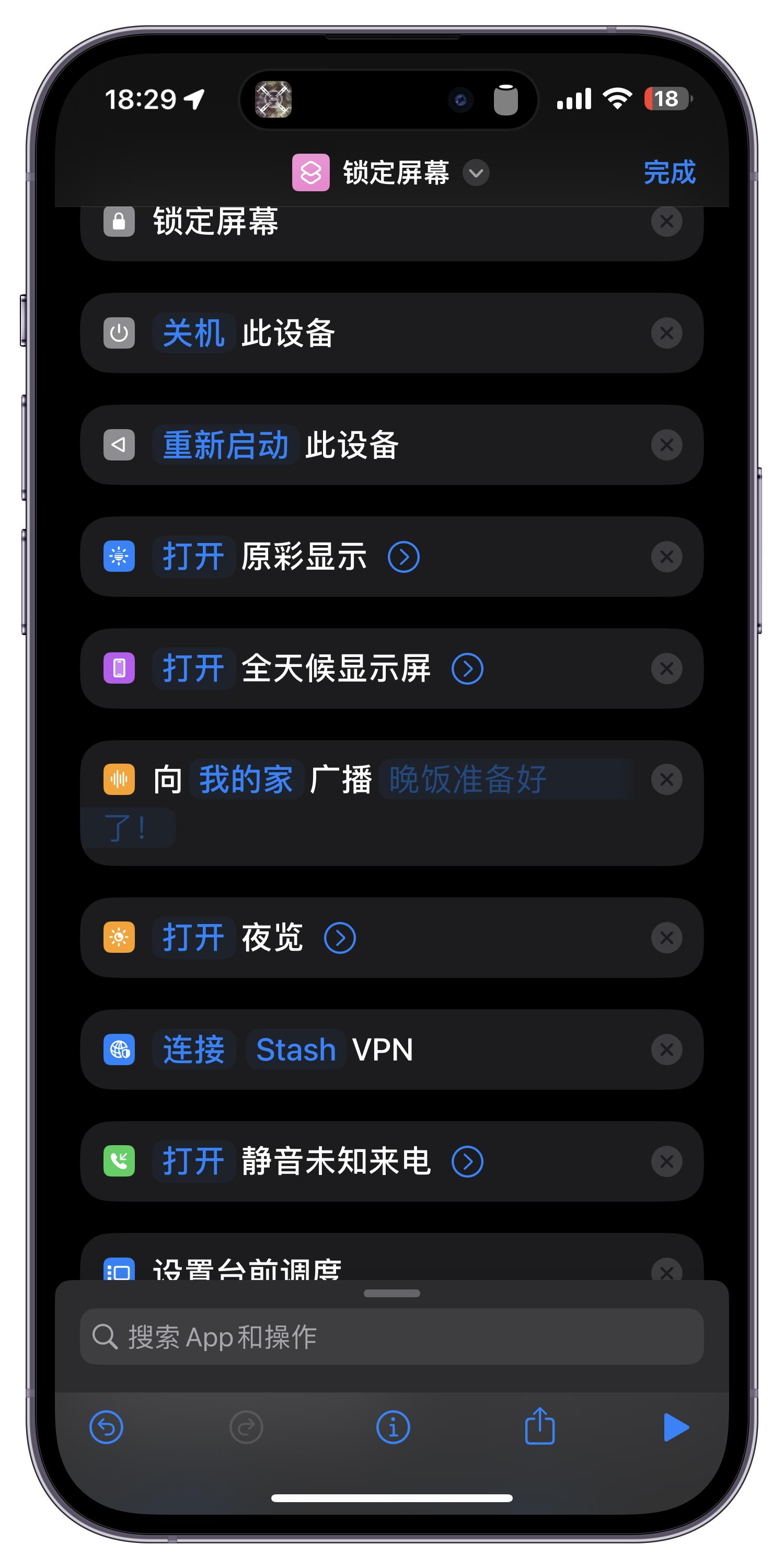Image resolution: width=784 pixels, height=1568 pixels.
Task: Toggle 重新启动 restart parameter
Action: click(x=225, y=445)
